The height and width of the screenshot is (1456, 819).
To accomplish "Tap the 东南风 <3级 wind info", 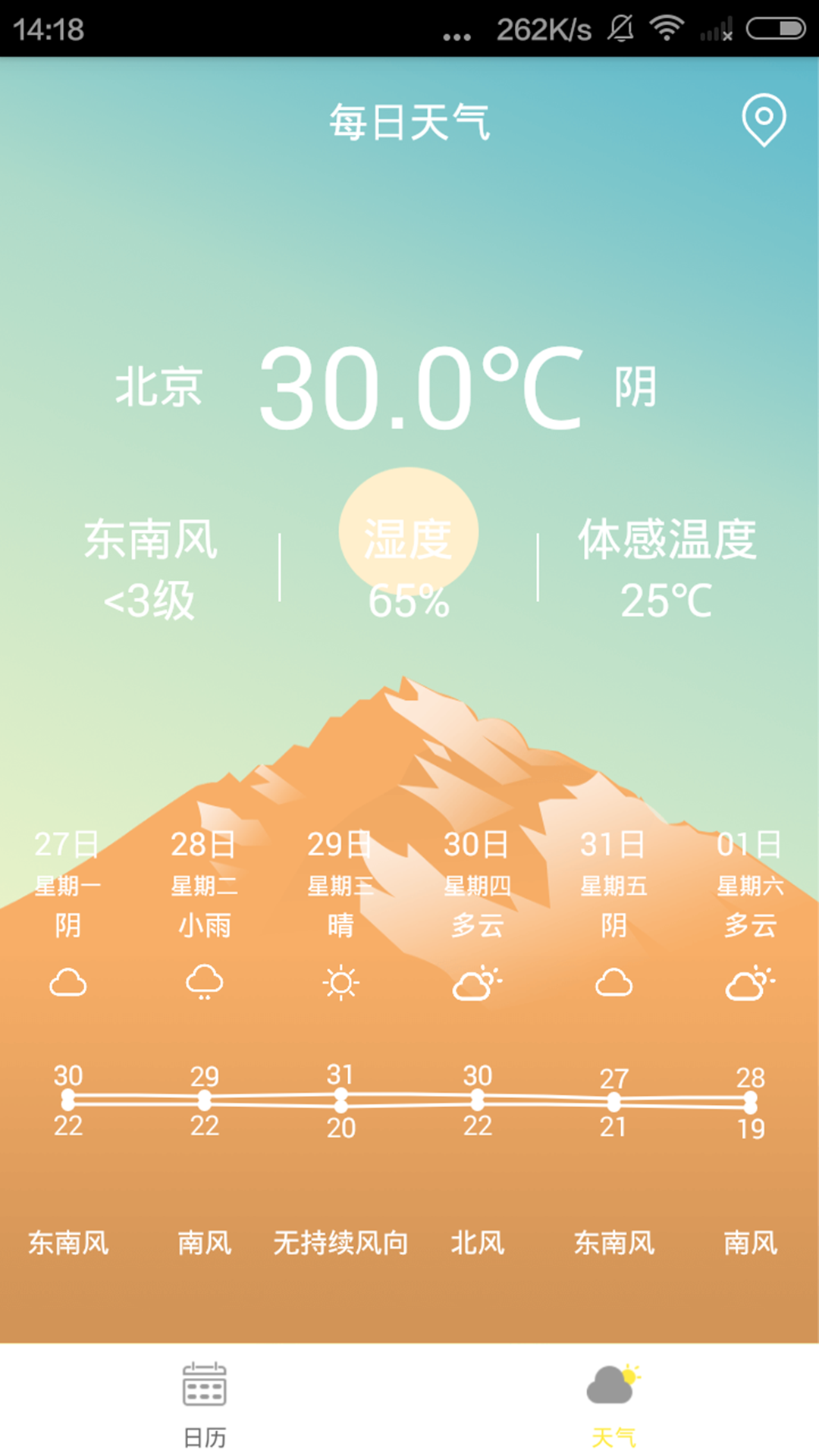I will click(152, 570).
